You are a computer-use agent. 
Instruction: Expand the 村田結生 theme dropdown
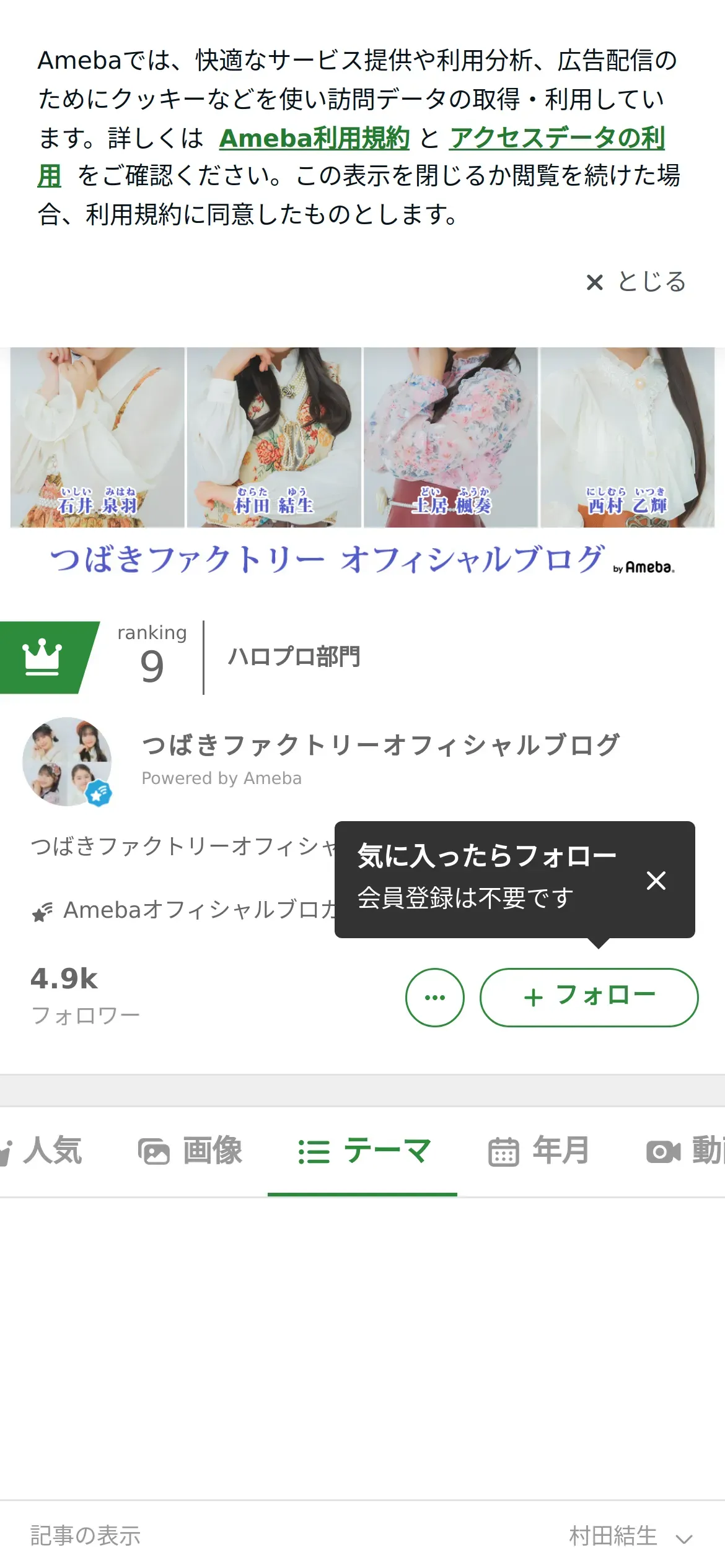click(630, 1536)
